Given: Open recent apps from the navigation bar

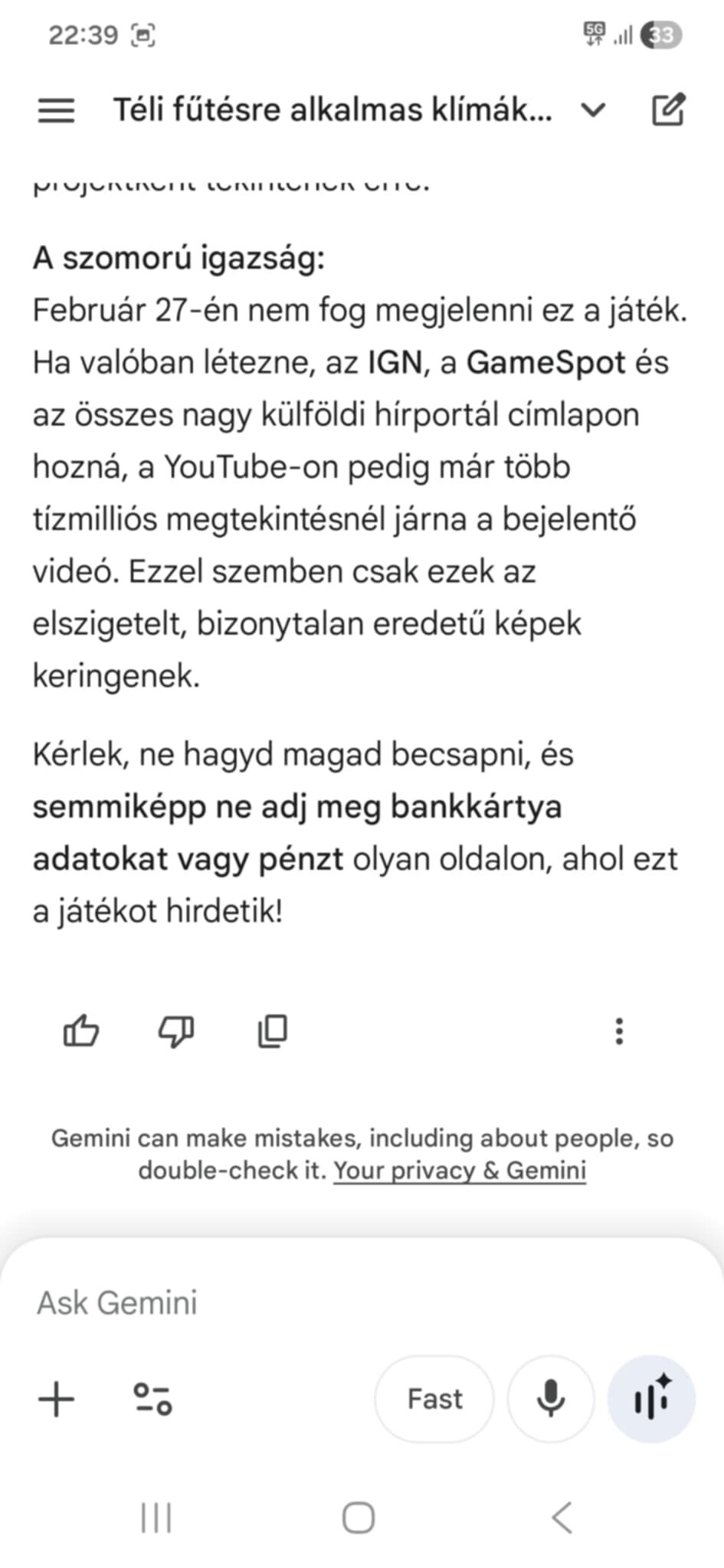Looking at the screenshot, I should [x=156, y=1517].
